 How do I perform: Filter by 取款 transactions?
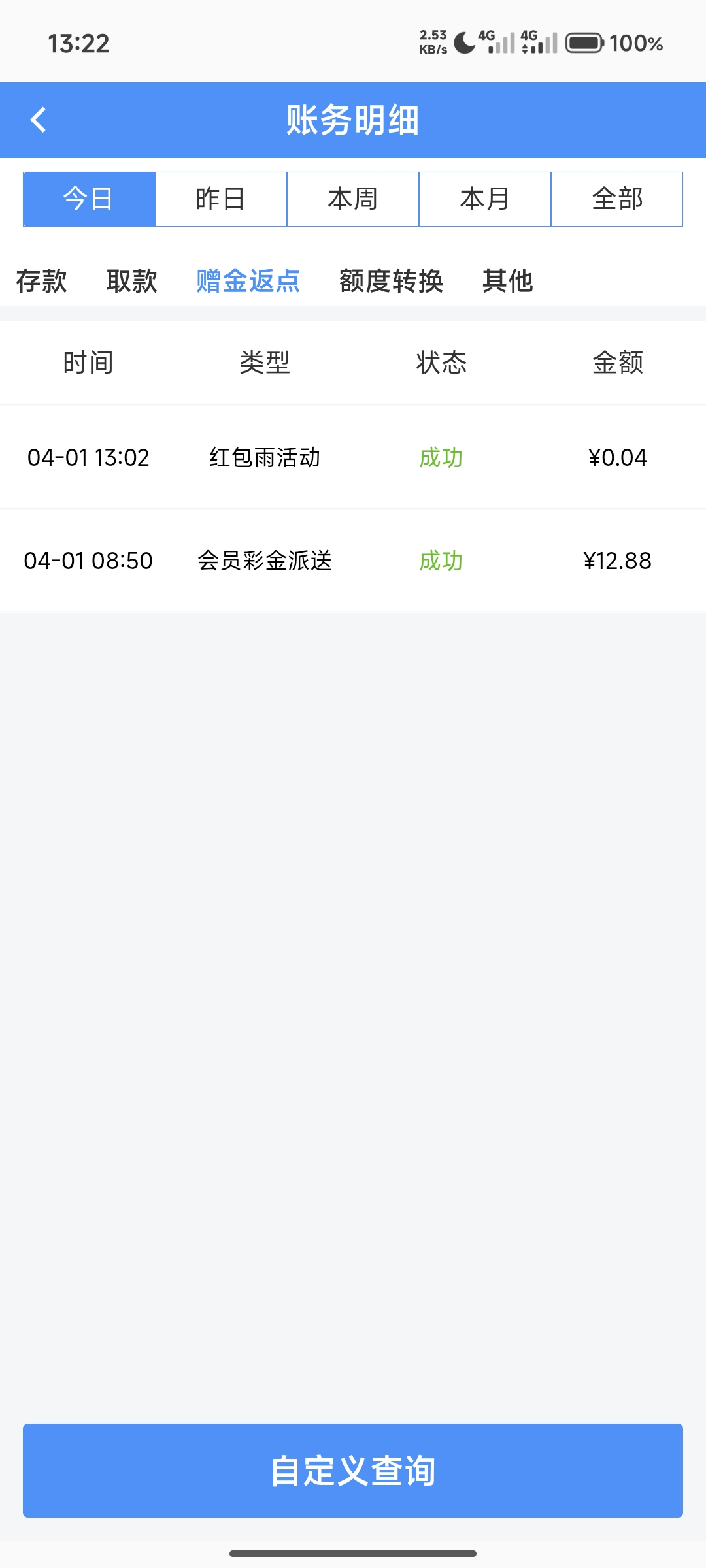pyautogui.click(x=131, y=282)
